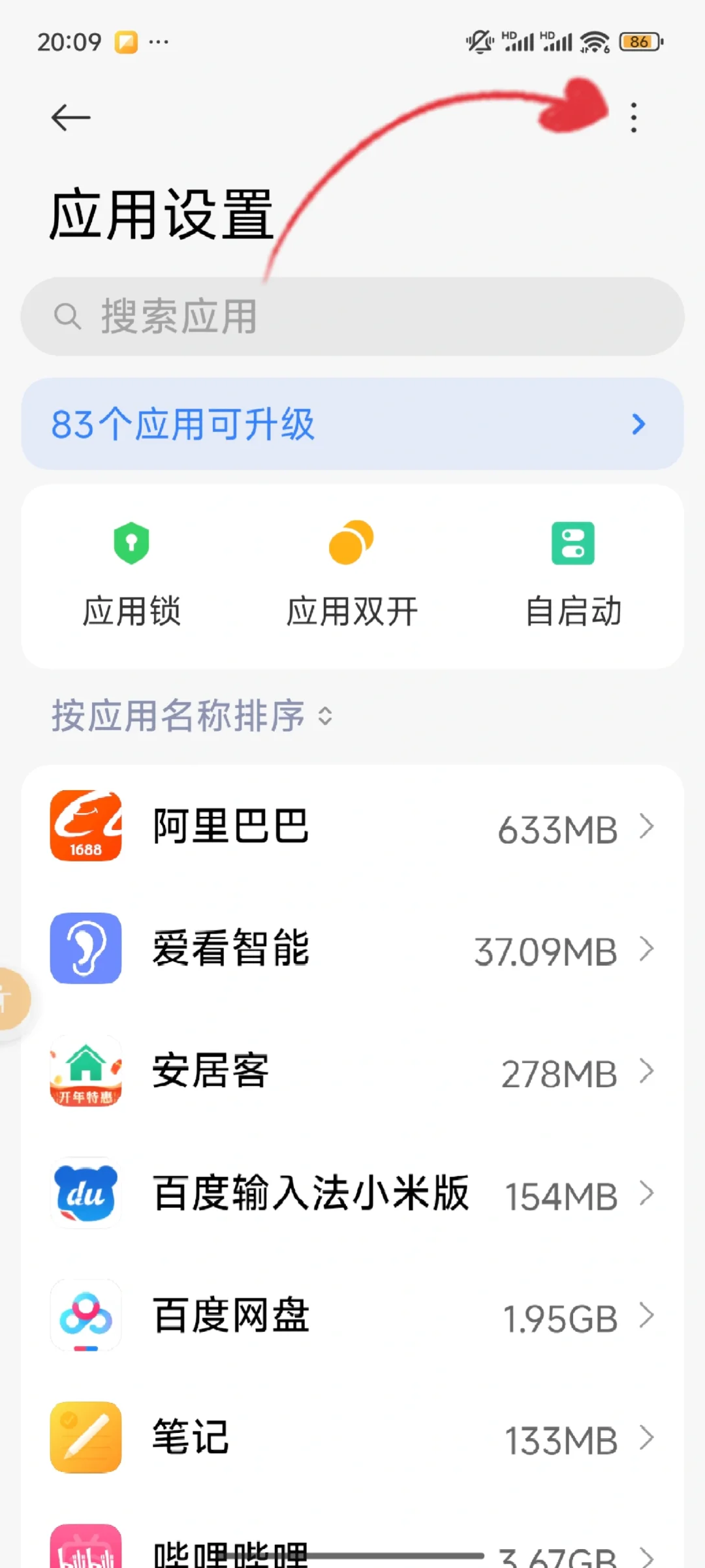Open the three-dot overflow menu
The height and width of the screenshot is (1568, 705).
(x=633, y=117)
